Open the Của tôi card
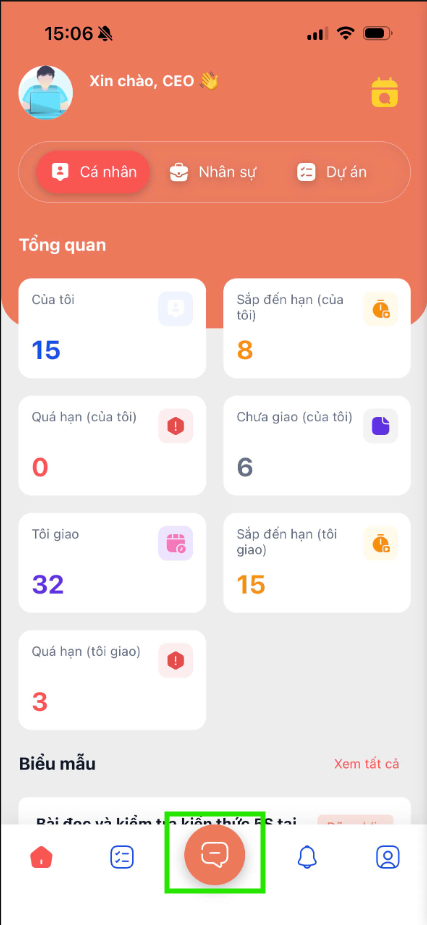Screen dimensions: 427x925 coord(112,328)
